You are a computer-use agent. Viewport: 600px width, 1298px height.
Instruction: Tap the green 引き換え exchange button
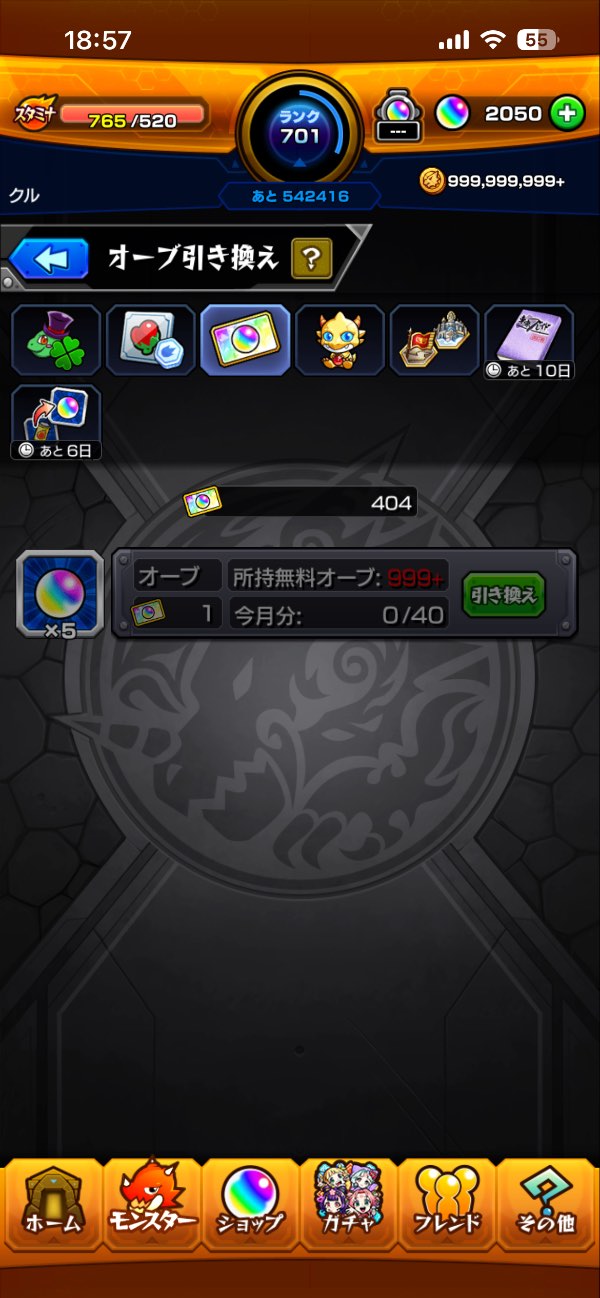[503, 596]
